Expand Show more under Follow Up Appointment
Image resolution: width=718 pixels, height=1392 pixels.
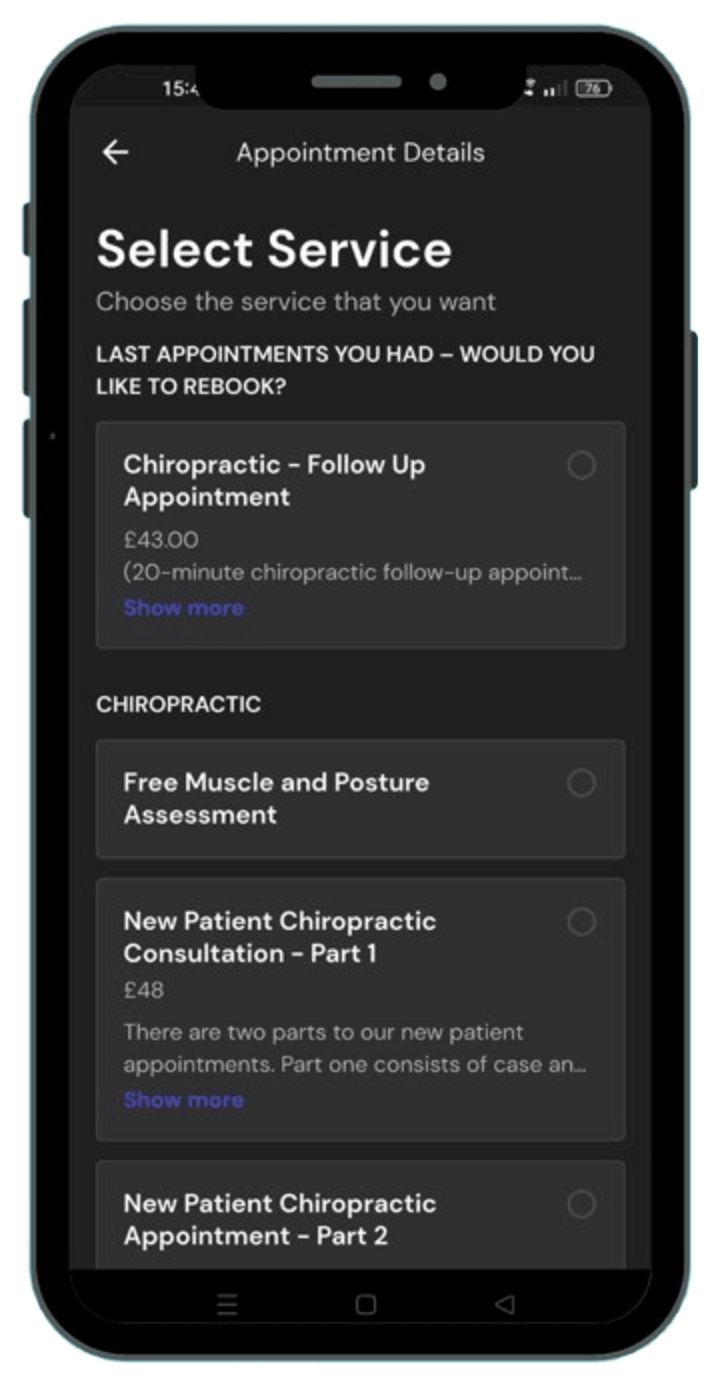(183, 608)
